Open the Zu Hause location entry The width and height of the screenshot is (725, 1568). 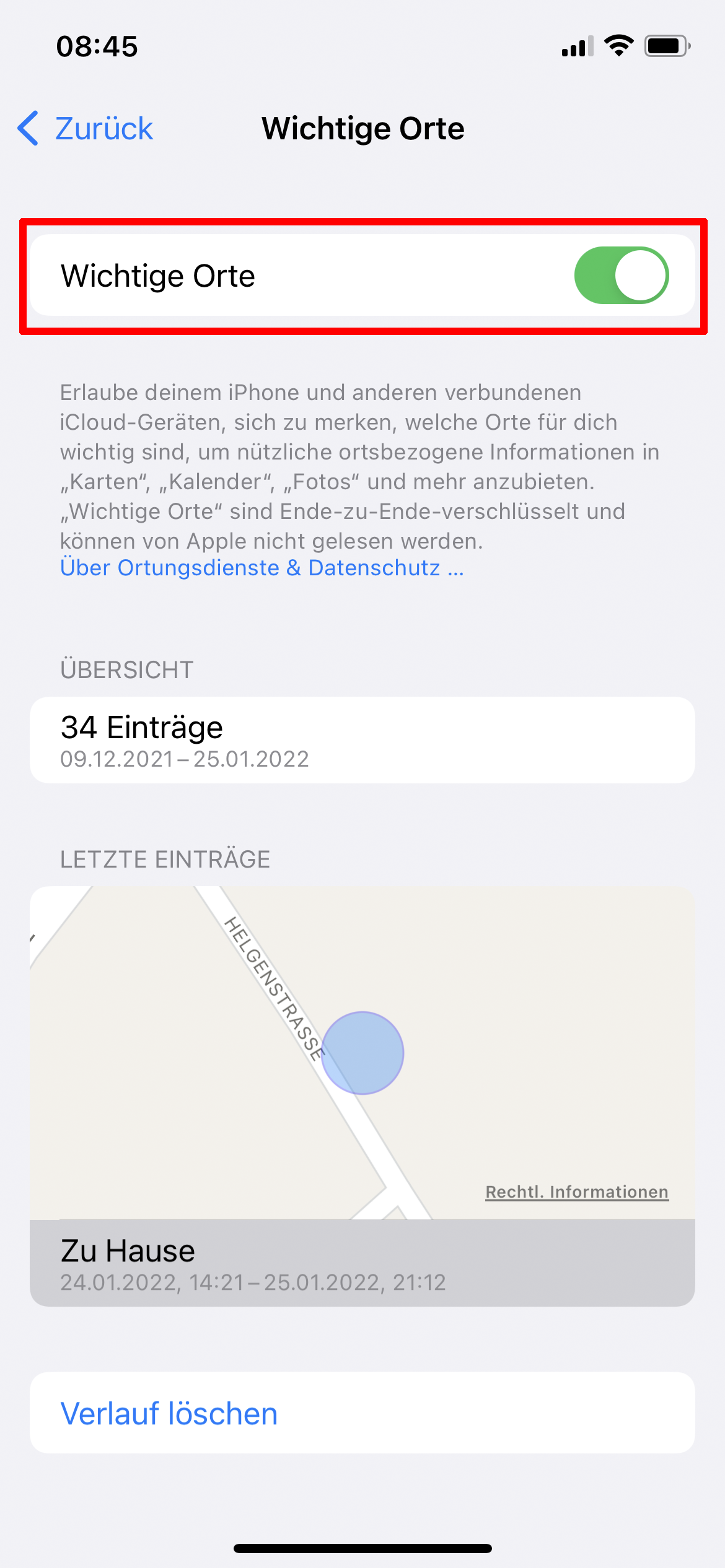pos(362,1263)
